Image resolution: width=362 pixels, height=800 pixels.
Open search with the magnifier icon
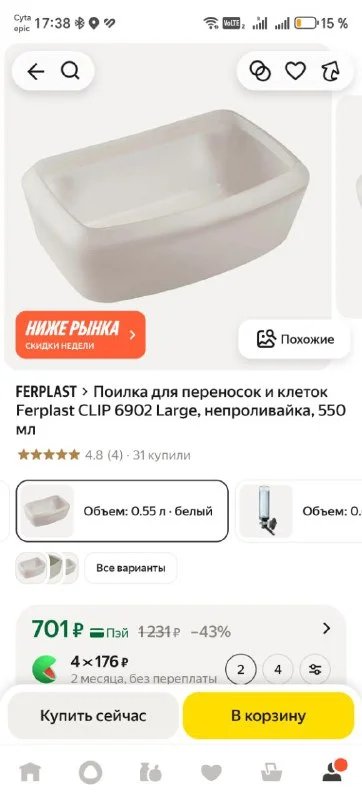pos(70,71)
